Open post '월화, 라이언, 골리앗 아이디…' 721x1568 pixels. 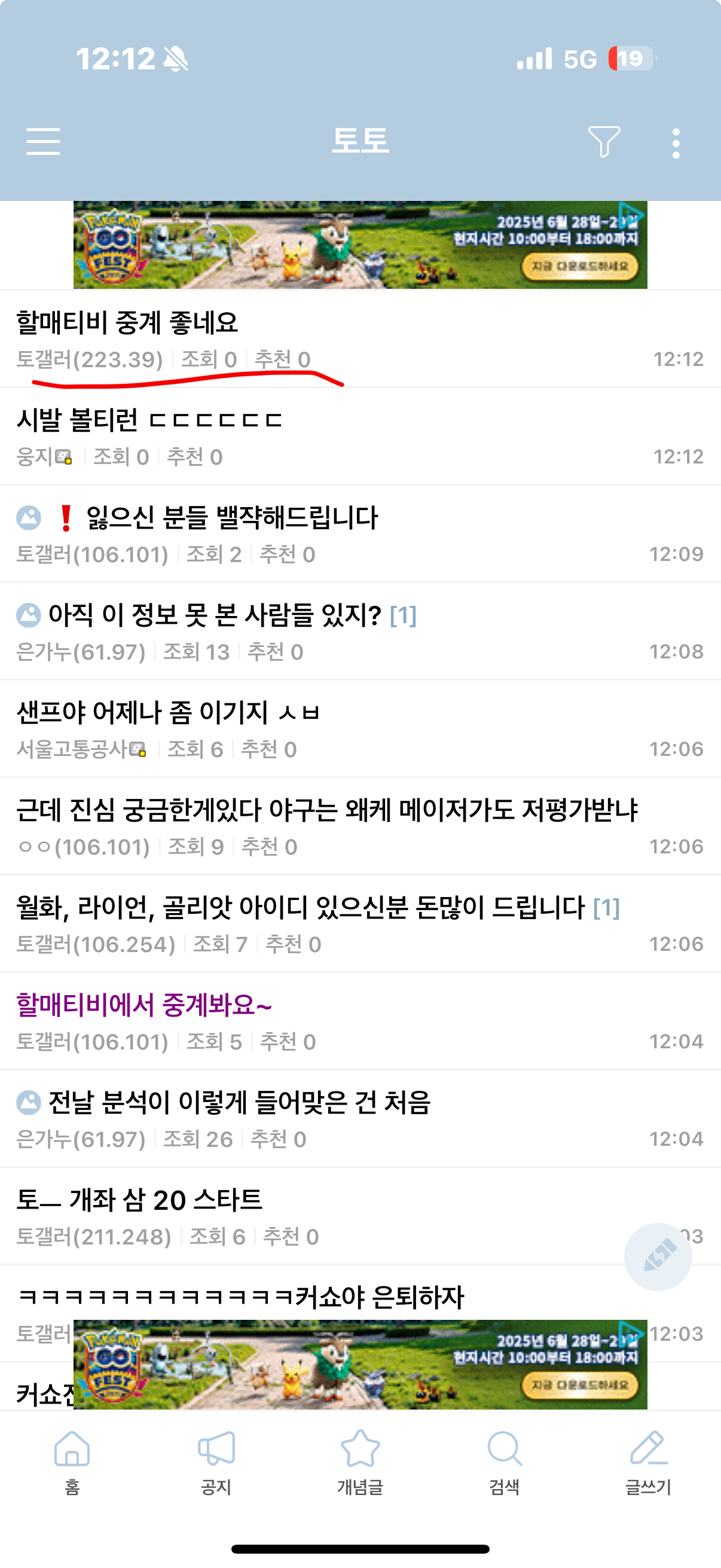(x=300, y=908)
